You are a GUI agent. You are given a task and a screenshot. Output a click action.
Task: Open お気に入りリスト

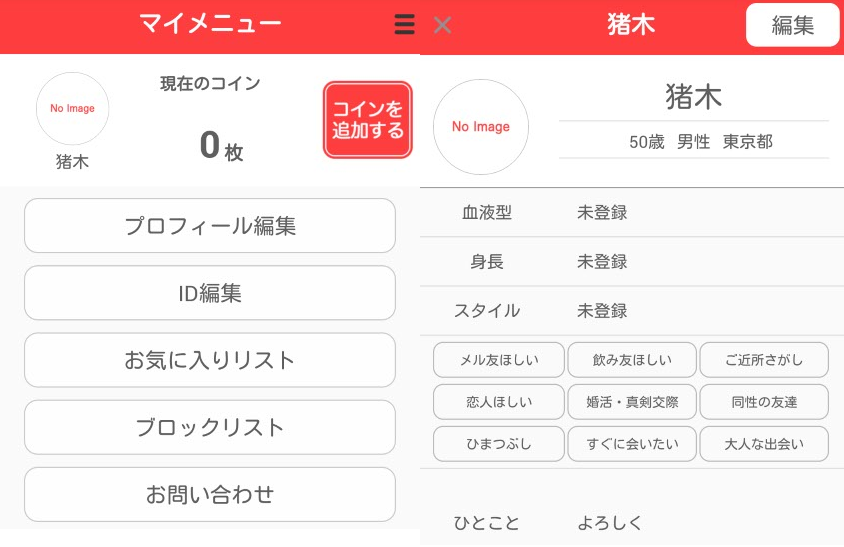[x=210, y=360]
